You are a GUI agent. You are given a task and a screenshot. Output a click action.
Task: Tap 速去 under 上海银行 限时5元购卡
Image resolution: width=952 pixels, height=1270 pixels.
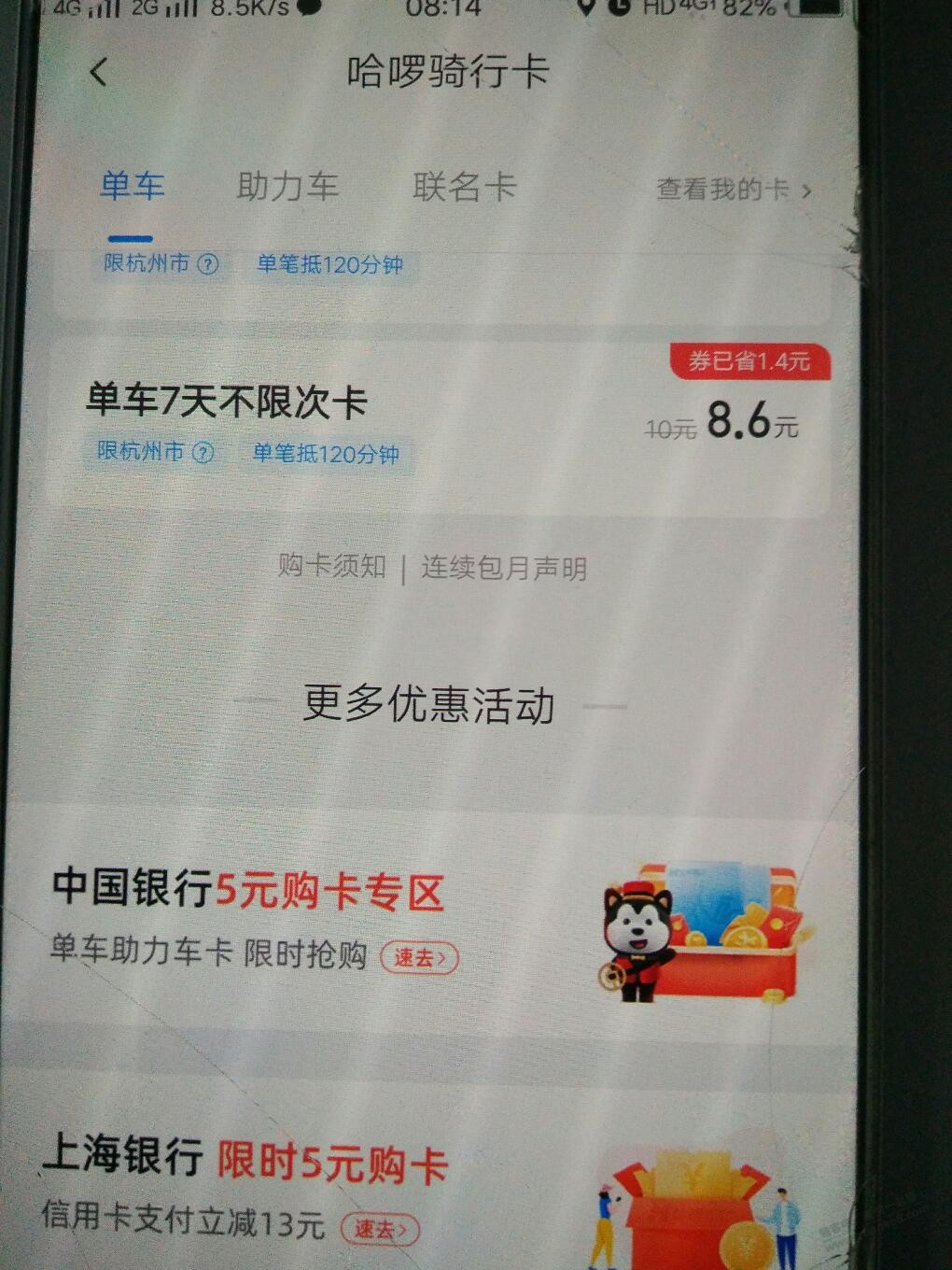(x=380, y=1229)
